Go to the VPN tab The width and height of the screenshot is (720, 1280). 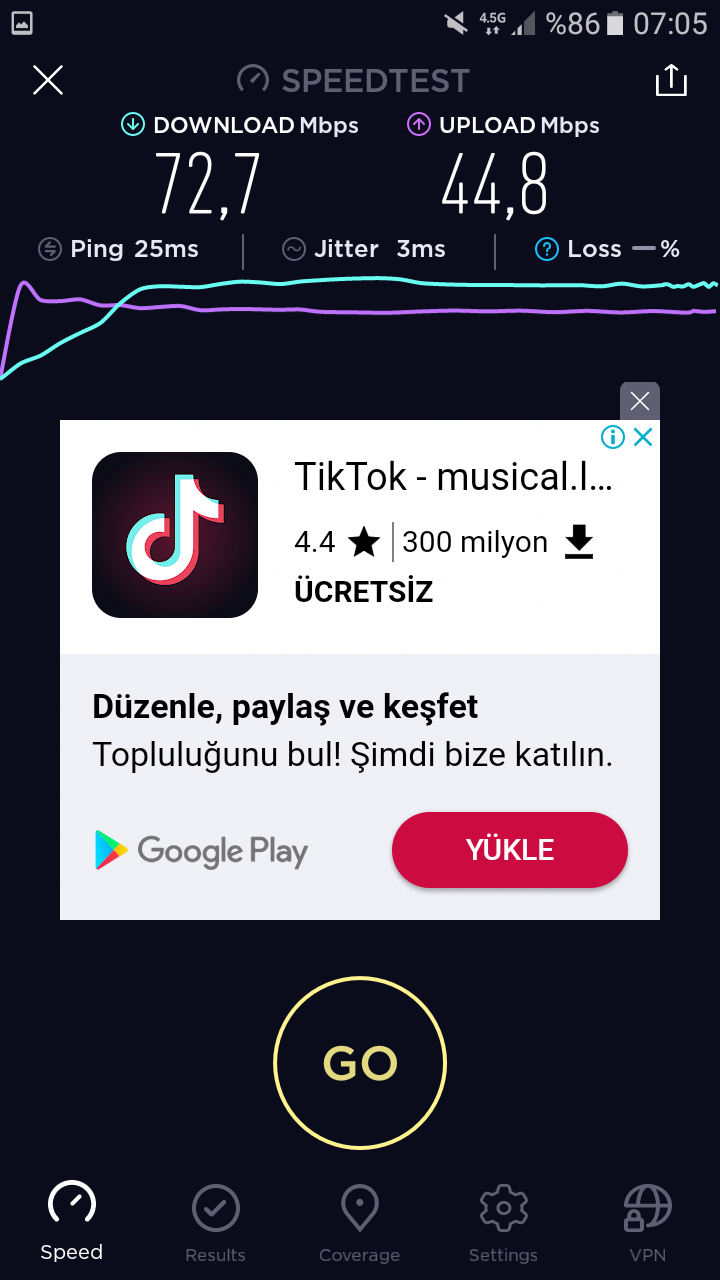[647, 1224]
